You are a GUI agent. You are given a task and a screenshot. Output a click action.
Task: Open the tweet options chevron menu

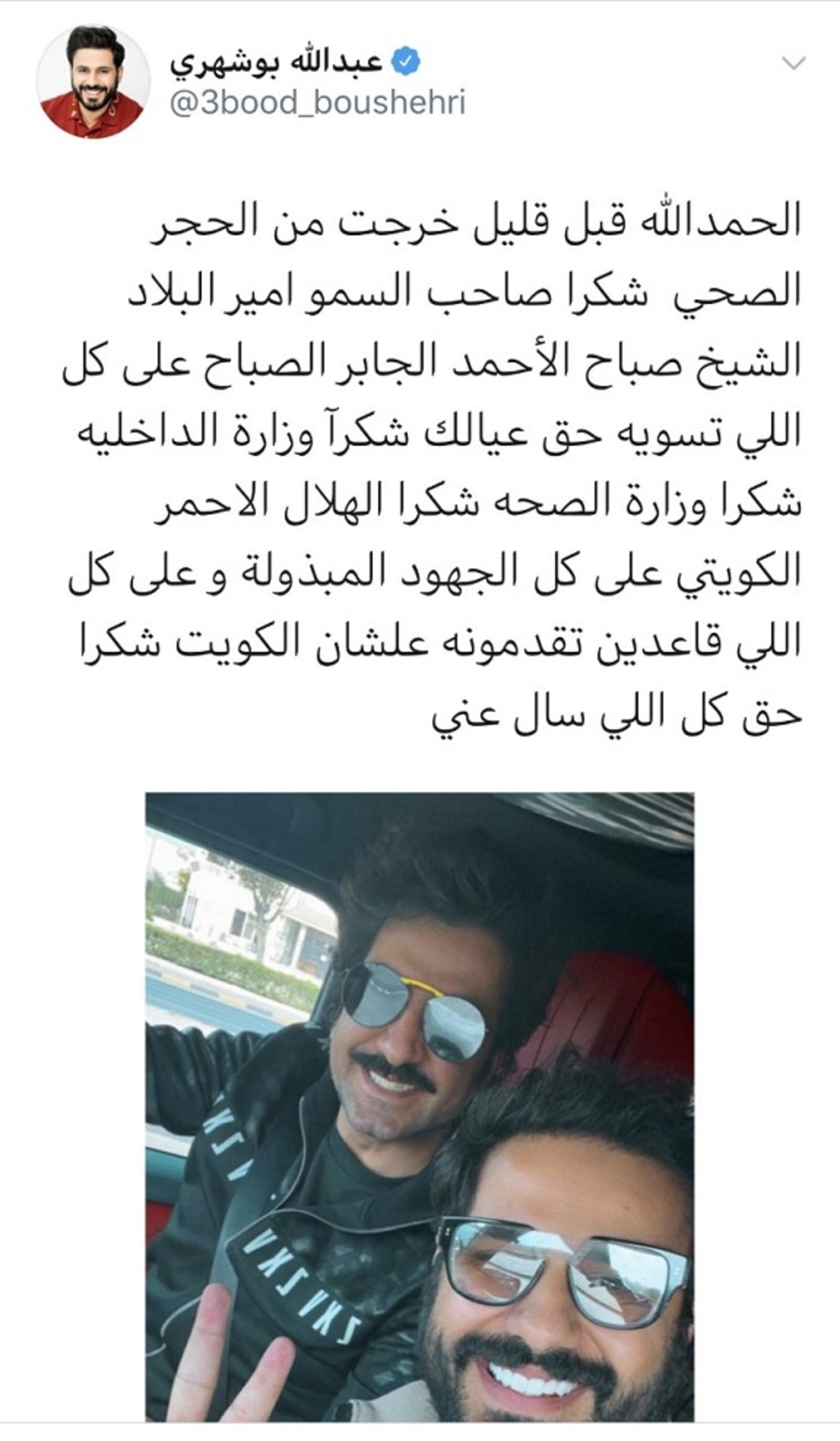[793, 64]
